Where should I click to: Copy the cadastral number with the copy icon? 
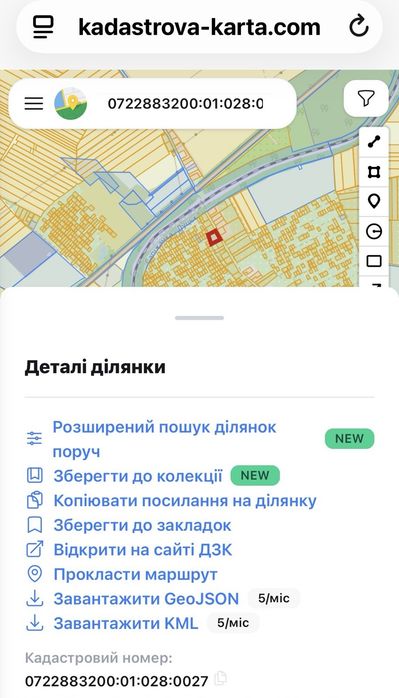tap(220, 679)
